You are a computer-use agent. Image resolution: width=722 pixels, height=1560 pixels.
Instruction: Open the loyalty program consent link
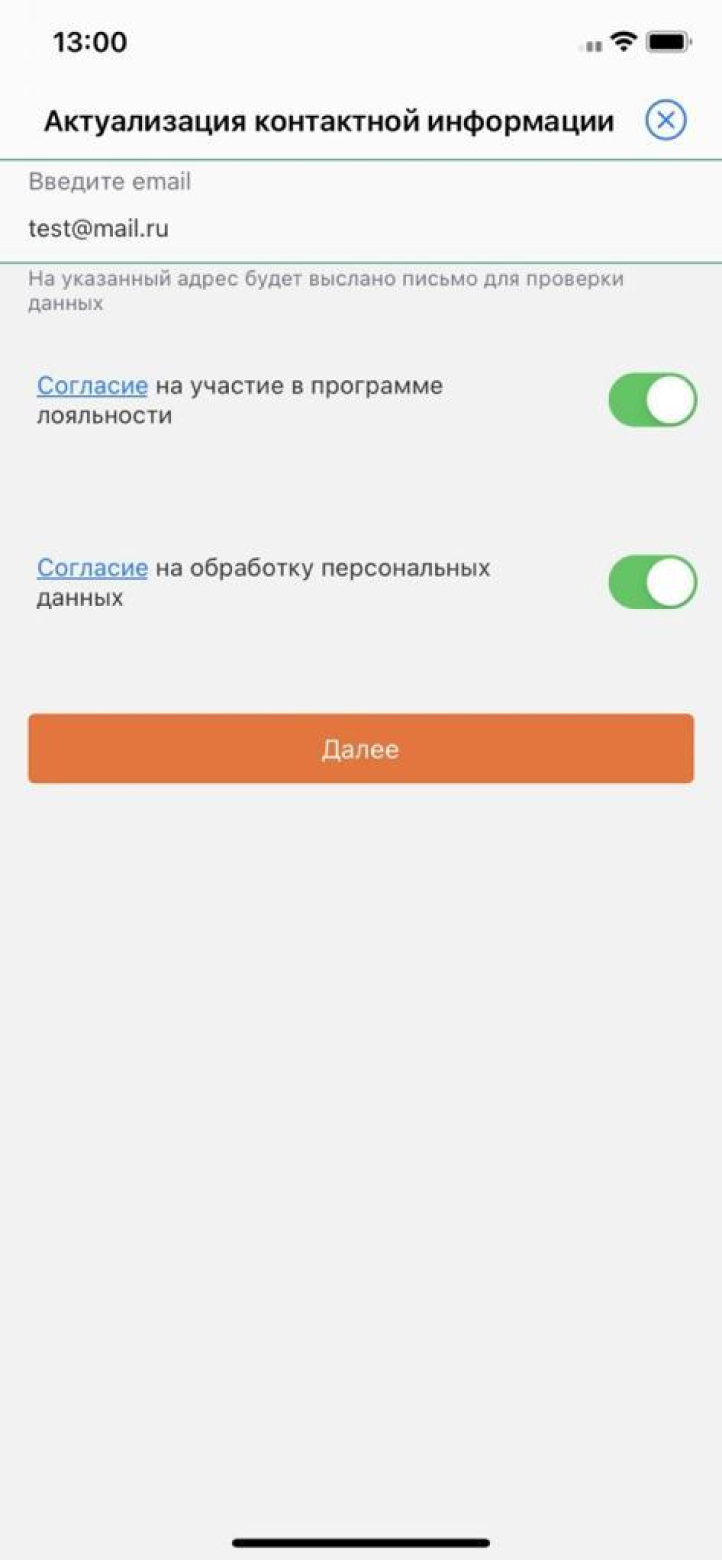point(92,386)
